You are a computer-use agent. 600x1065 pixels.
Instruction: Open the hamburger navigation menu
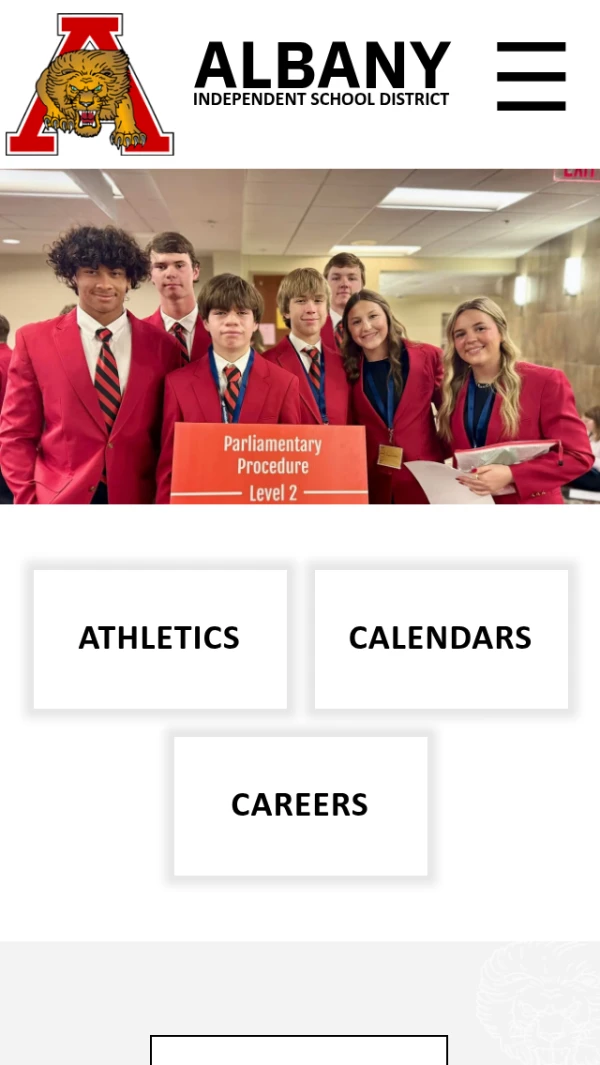click(531, 76)
